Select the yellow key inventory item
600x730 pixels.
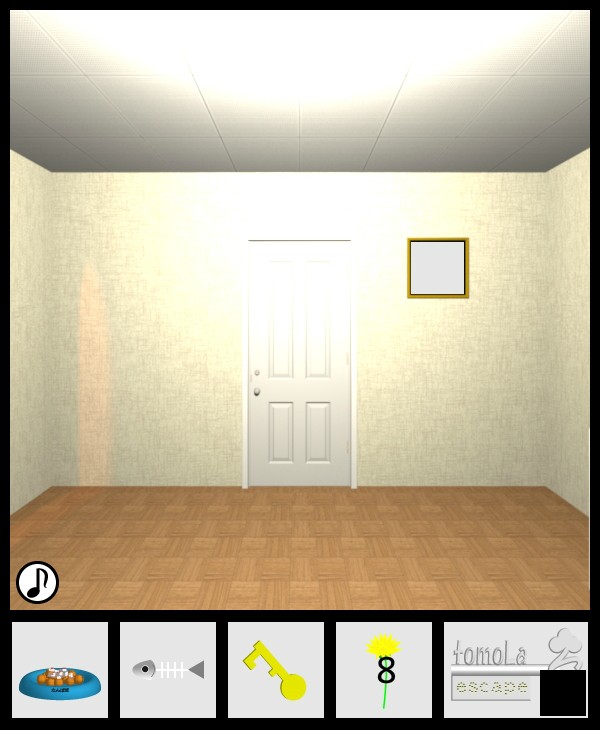(276, 670)
